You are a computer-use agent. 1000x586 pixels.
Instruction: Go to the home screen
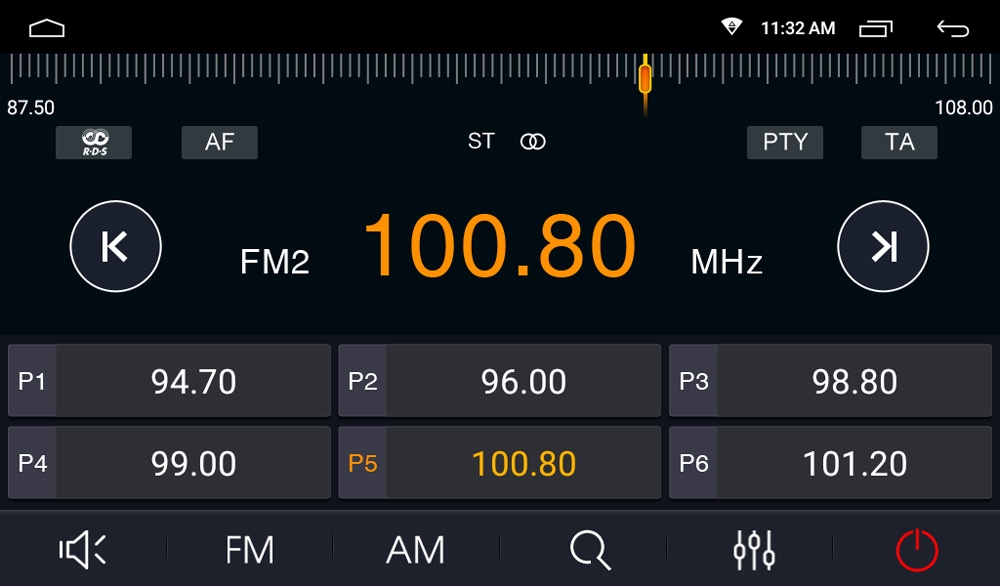click(46, 28)
